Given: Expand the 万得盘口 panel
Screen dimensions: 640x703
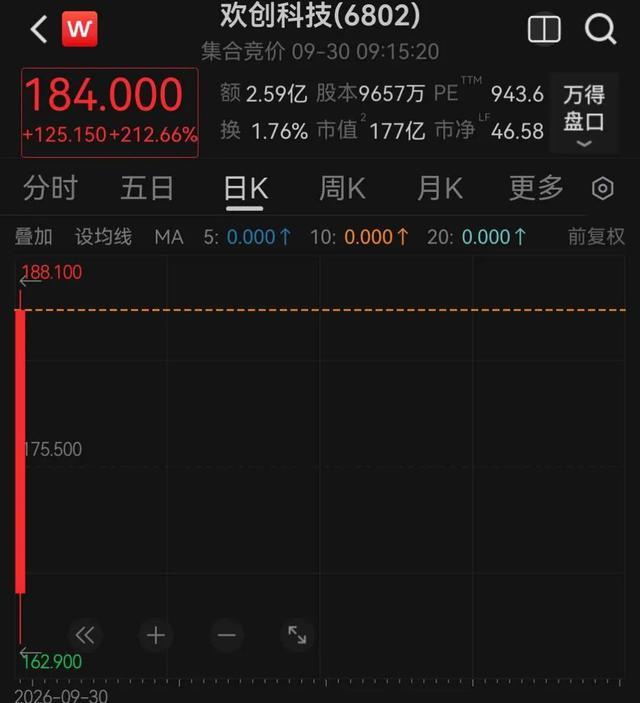Looking at the screenshot, I should [x=584, y=114].
